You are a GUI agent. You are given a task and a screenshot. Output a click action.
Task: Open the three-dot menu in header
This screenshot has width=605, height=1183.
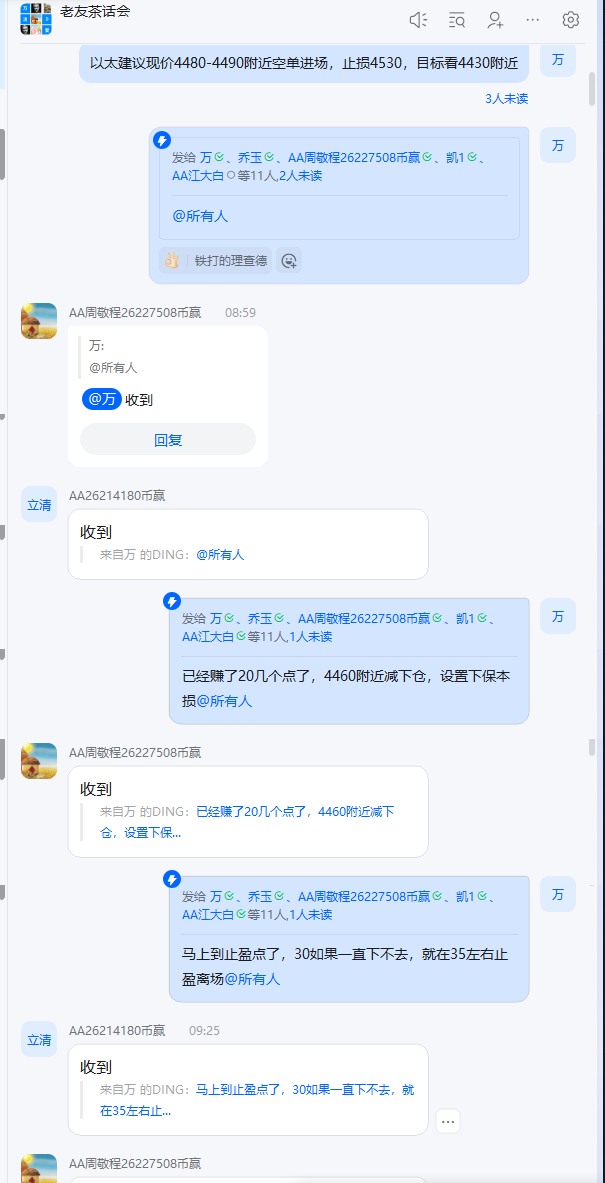point(533,19)
